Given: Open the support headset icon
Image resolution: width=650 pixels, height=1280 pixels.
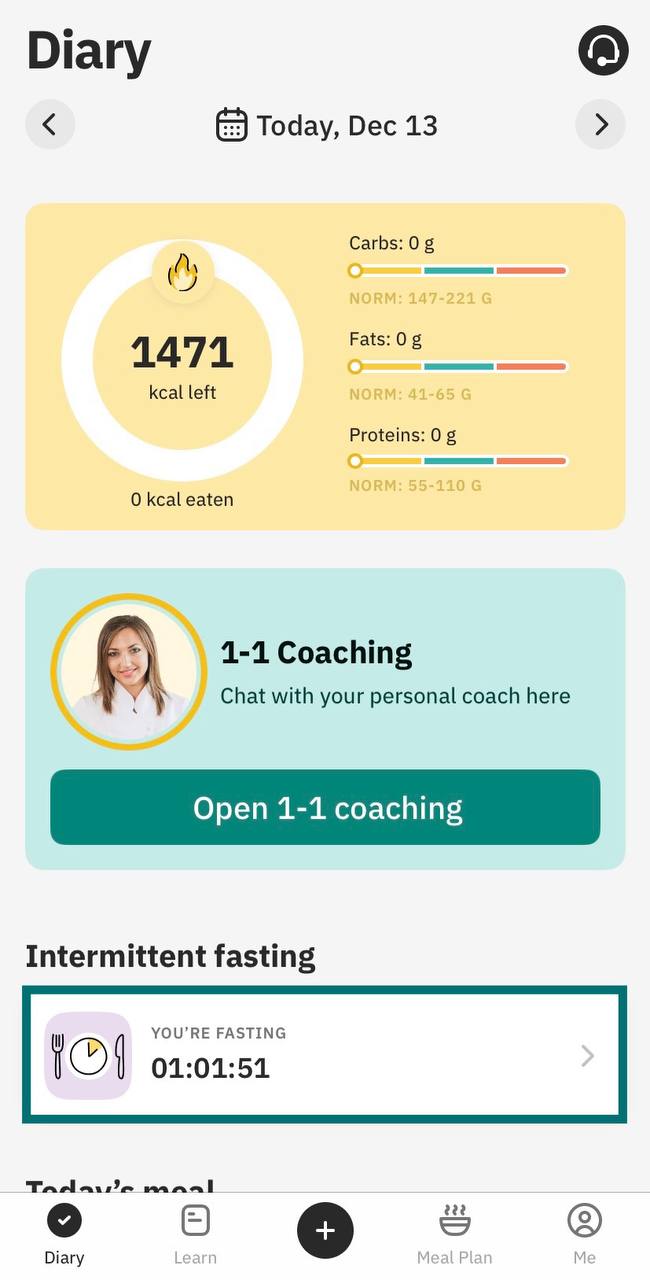Looking at the screenshot, I should [603, 50].
